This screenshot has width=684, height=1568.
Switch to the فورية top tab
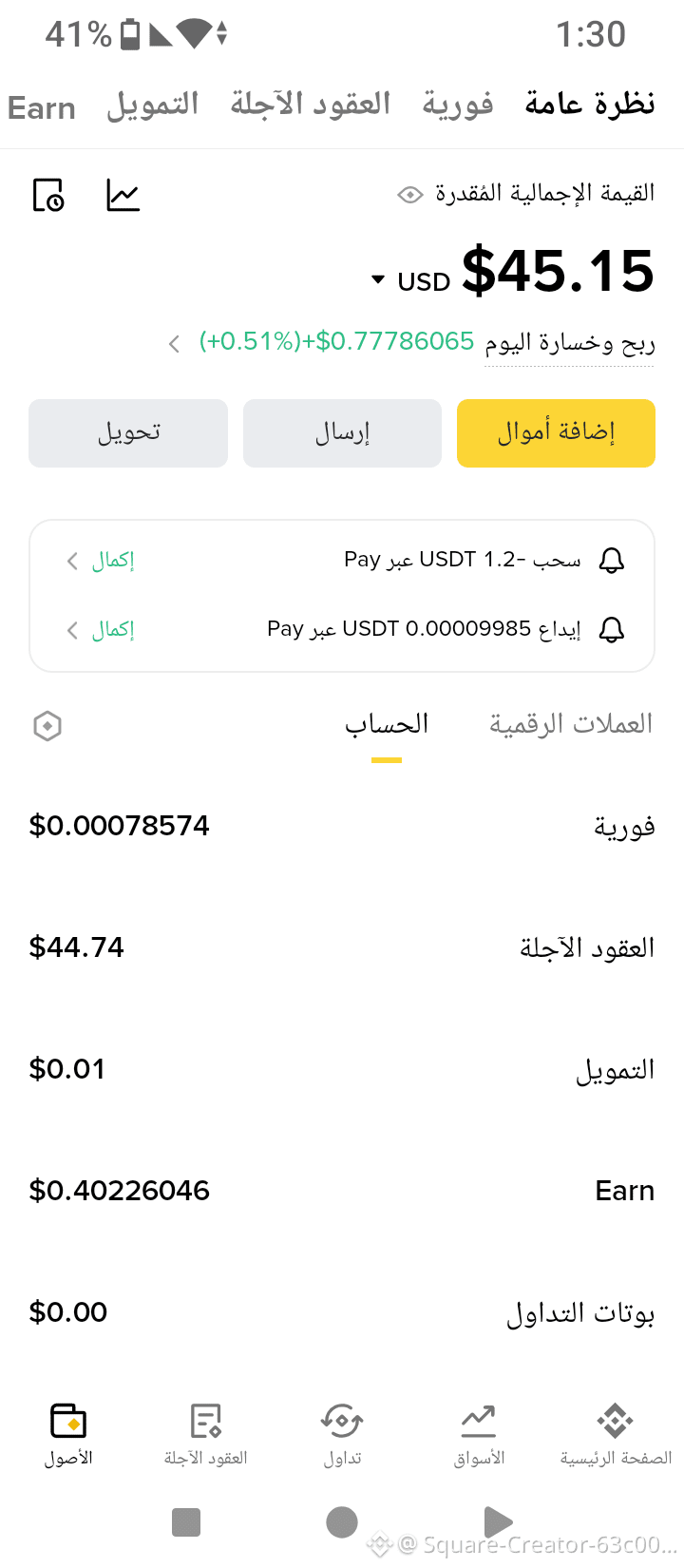point(458,105)
